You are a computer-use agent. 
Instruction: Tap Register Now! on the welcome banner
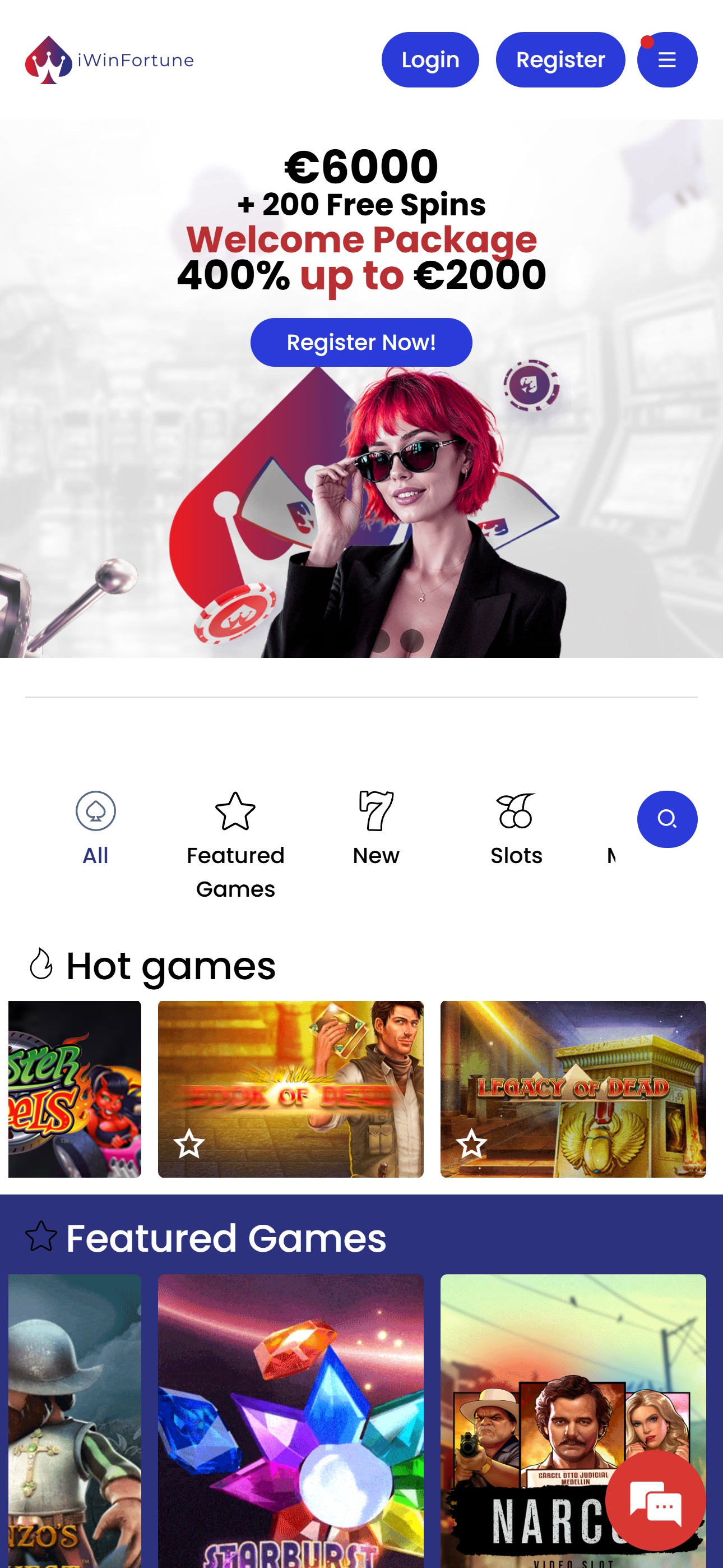pyautogui.click(x=361, y=342)
